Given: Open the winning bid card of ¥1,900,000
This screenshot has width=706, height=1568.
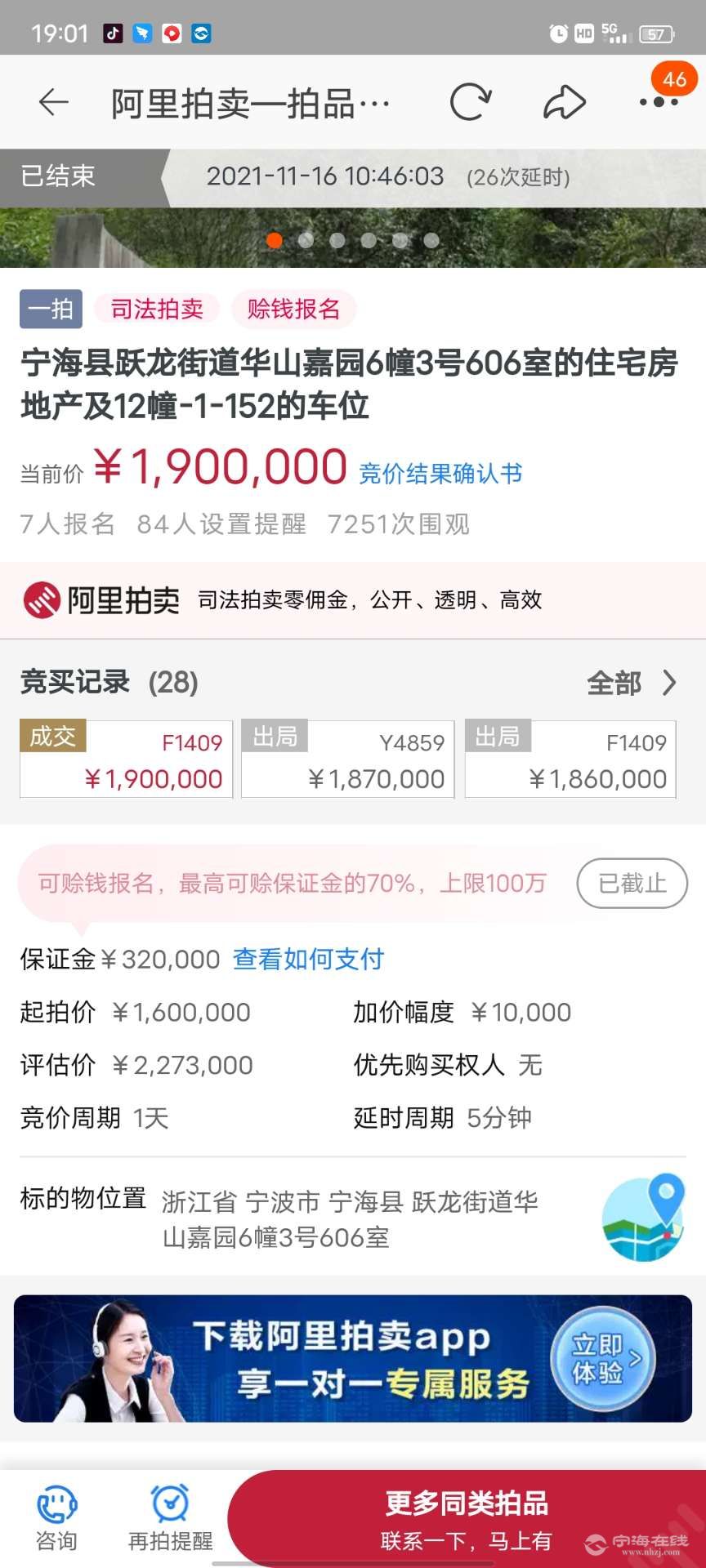Looking at the screenshot, I should coord(127,759).
